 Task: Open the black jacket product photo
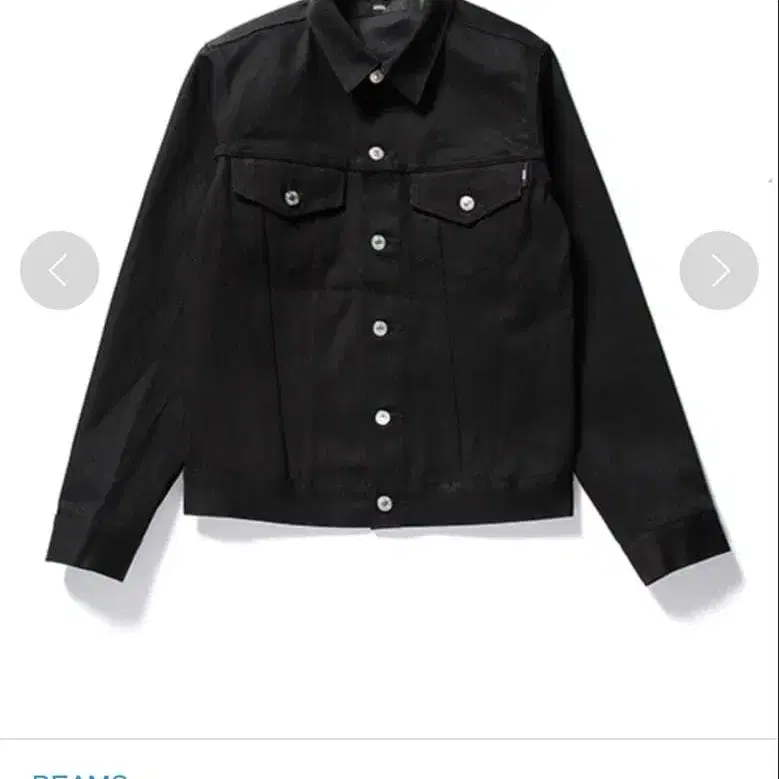(x=388, y=300)
